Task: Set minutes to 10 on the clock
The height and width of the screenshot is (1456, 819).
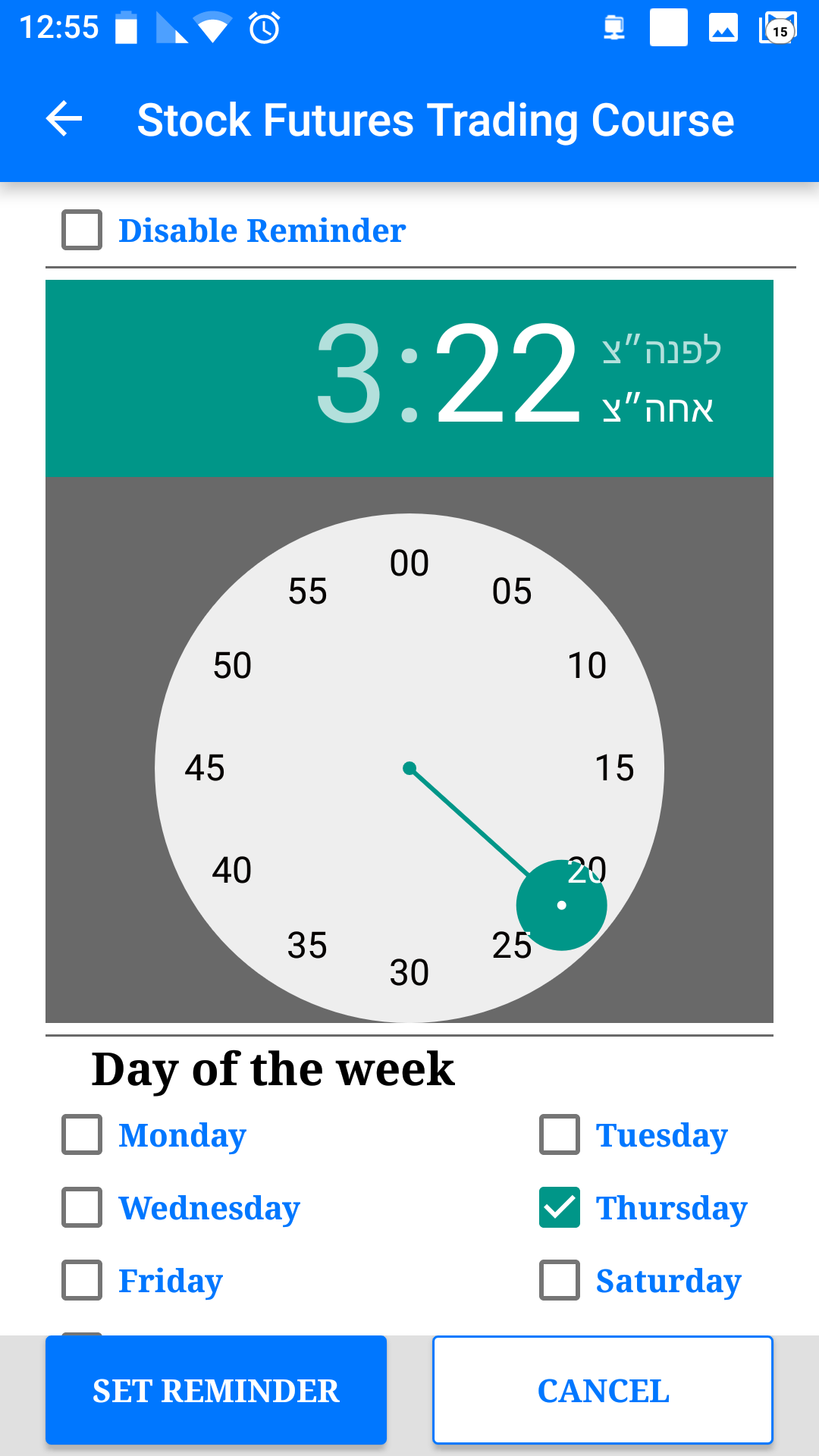Action: click(587, 666)
